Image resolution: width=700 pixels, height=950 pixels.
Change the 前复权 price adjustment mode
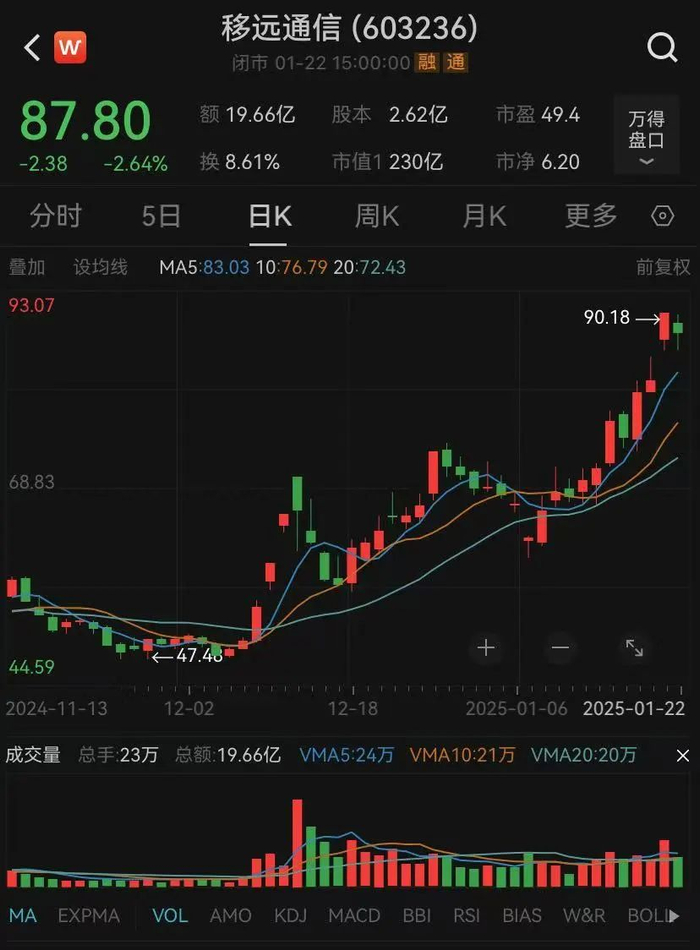pyautogui.click(x=663, y=267)
